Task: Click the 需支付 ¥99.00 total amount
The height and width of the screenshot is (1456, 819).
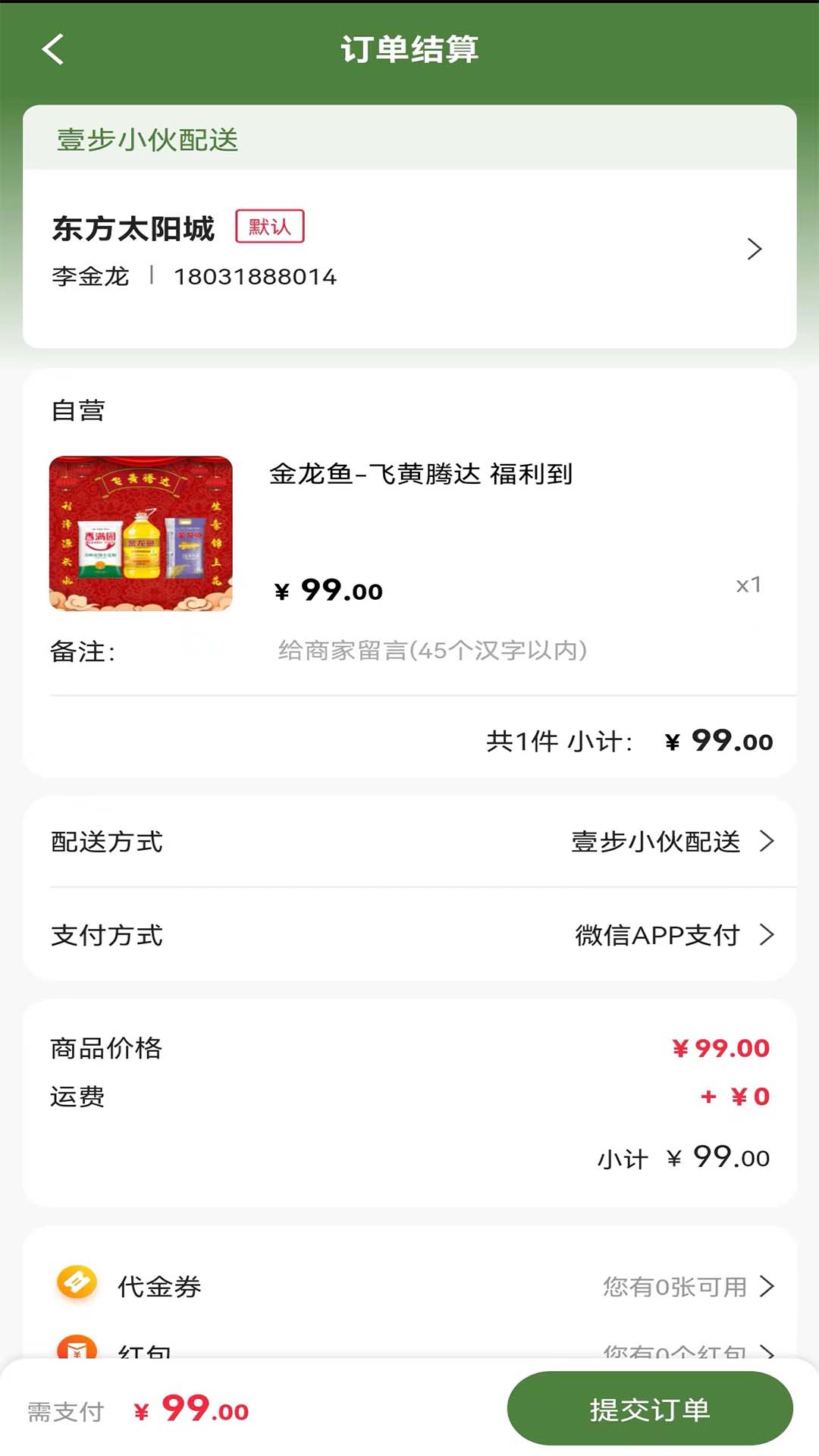Action: point(188,1407)
